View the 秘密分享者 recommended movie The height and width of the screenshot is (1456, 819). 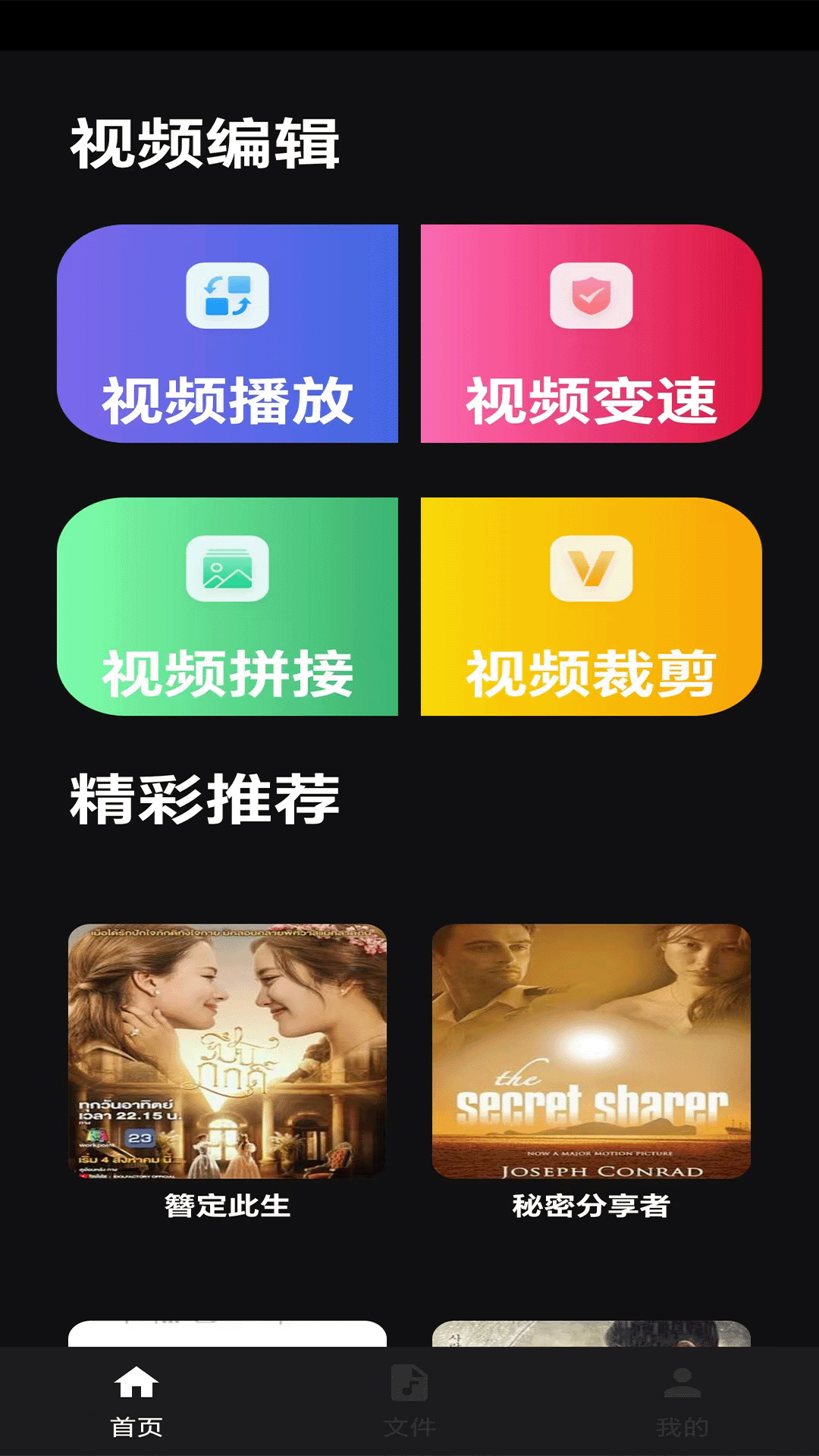(x=591, y=1051)
